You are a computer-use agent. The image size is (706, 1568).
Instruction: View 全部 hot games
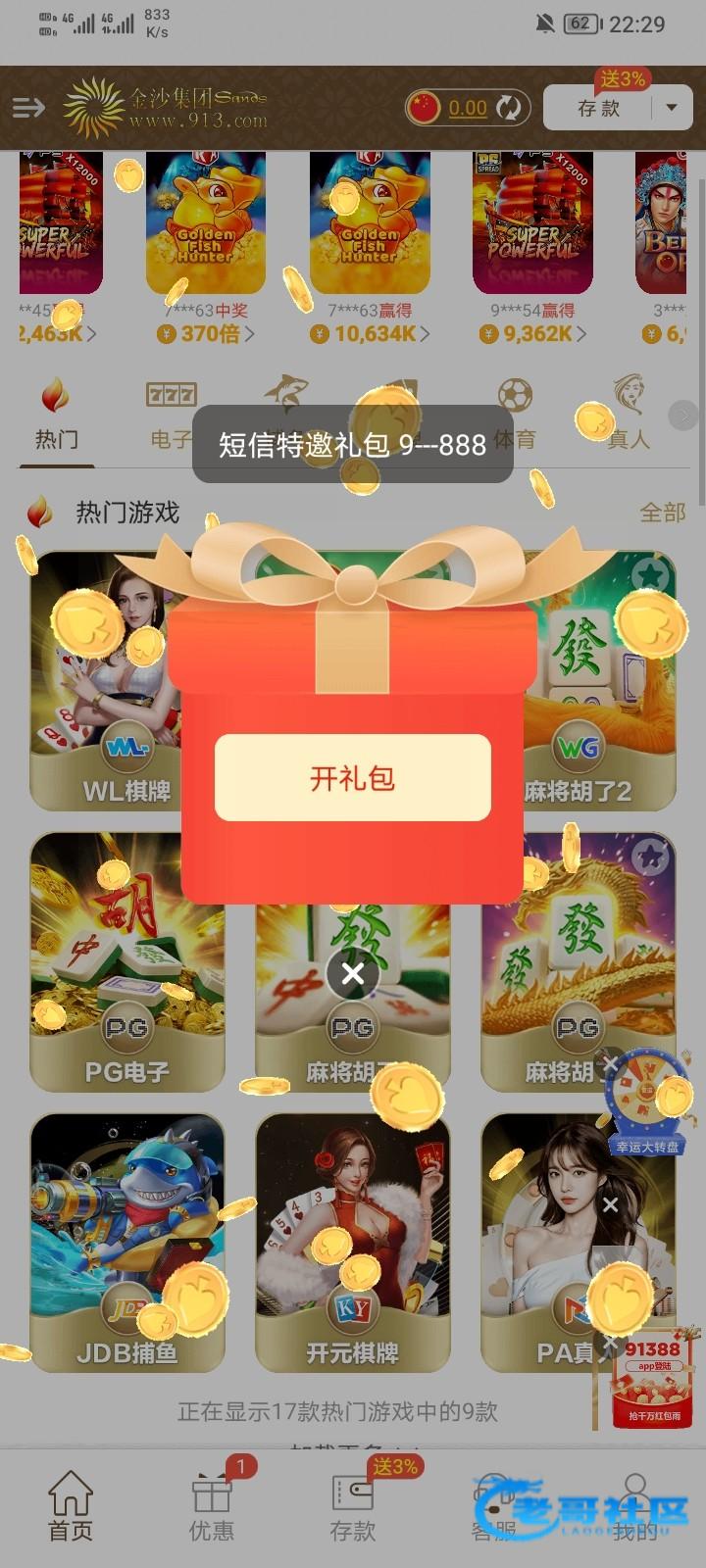point(662,512)
